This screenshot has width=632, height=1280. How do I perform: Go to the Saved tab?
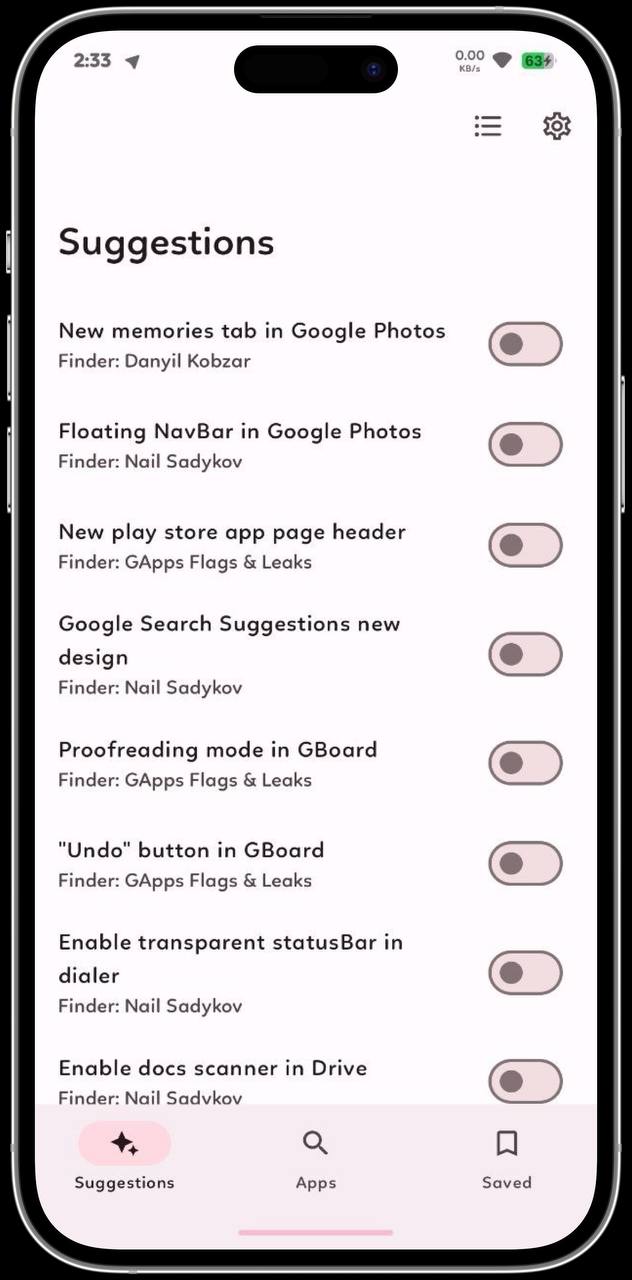point(506,1156)
